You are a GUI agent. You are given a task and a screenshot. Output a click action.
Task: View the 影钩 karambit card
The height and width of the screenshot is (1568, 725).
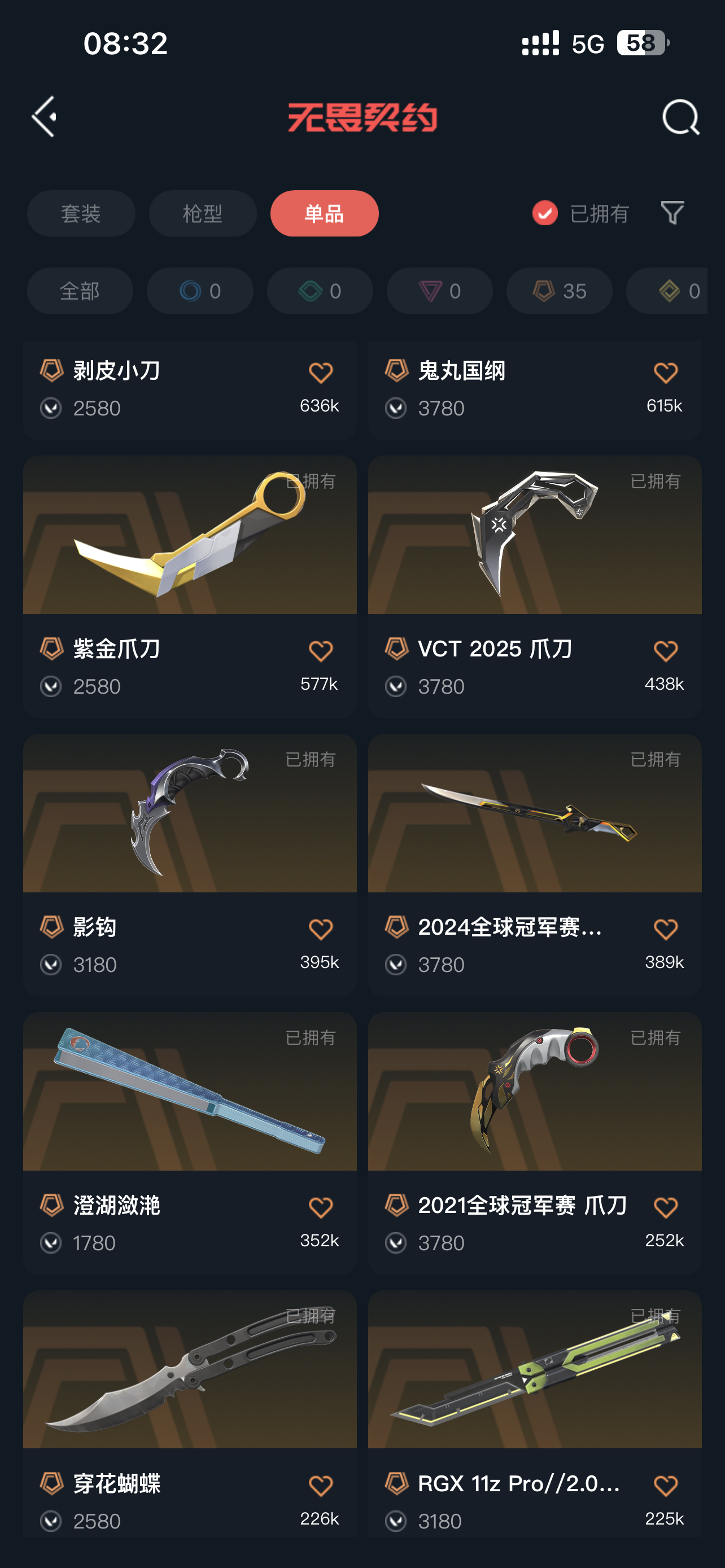click(x=190, y=865)
